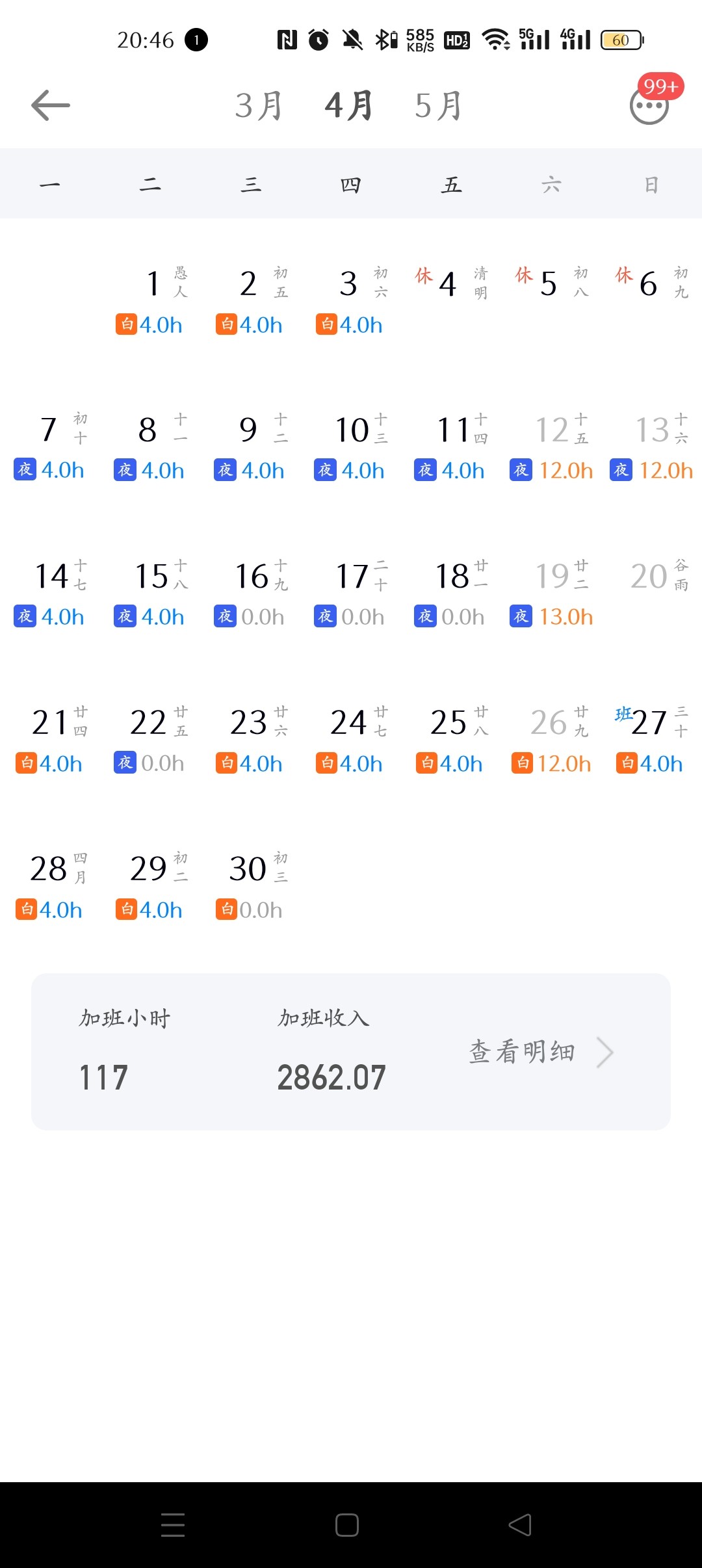The image size is (702, 1568).
Task: Go back using the top-left arrow
Action: (x=51, y=105)
